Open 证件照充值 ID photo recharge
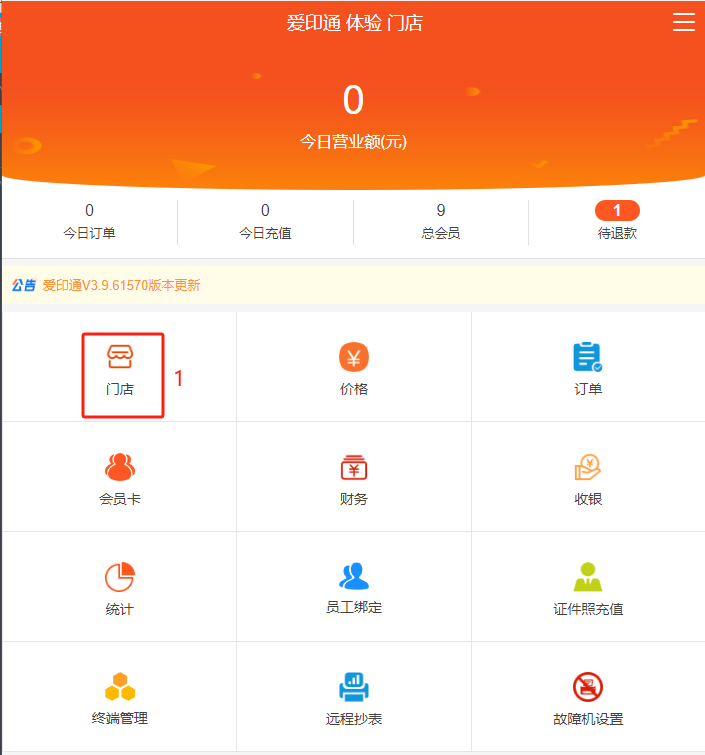The width and height of the screenshot is (705, 755). 588,589
